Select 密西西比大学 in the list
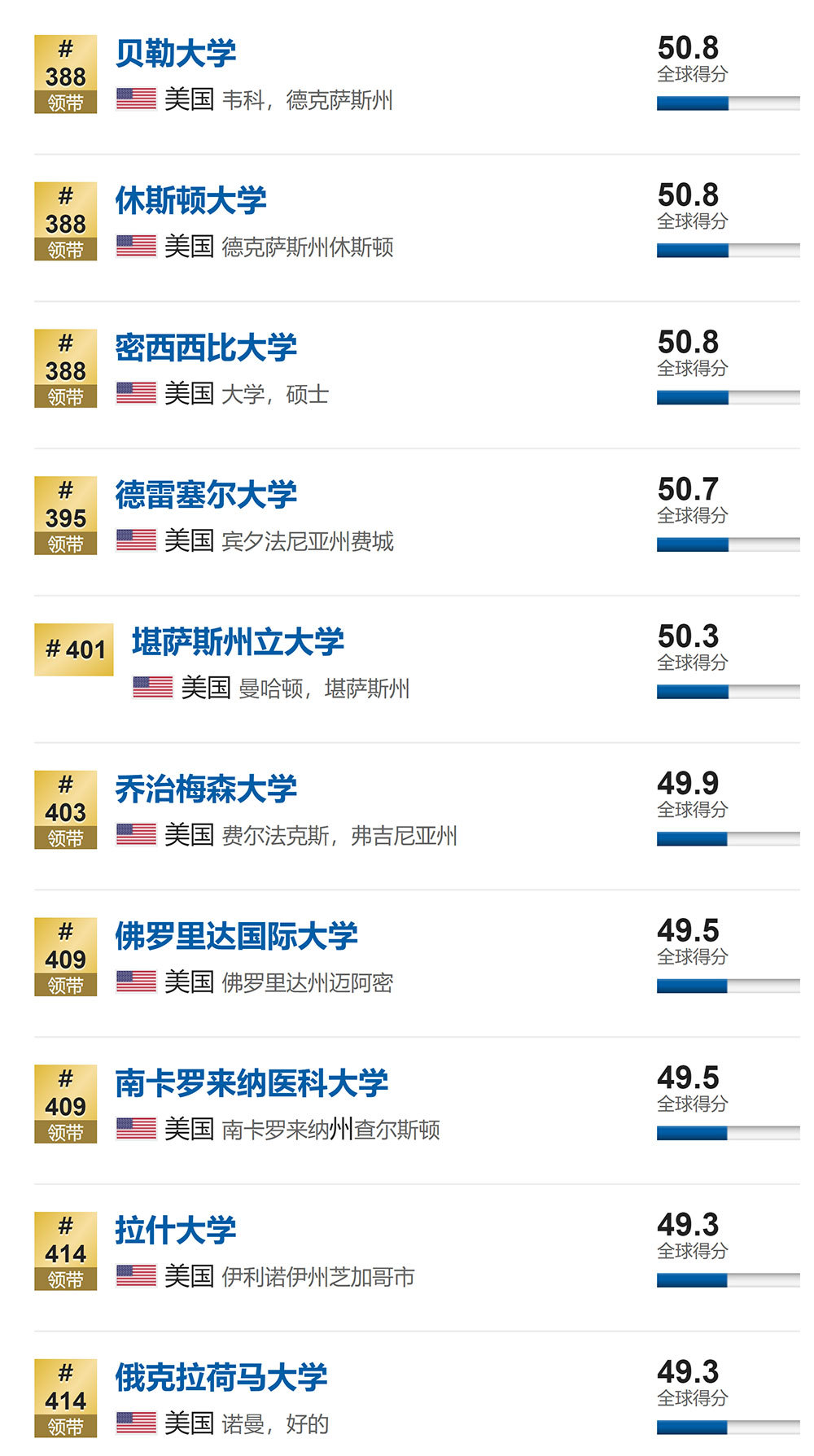The height and width of the screenshot is (1456, 814). tap(206, 348)
